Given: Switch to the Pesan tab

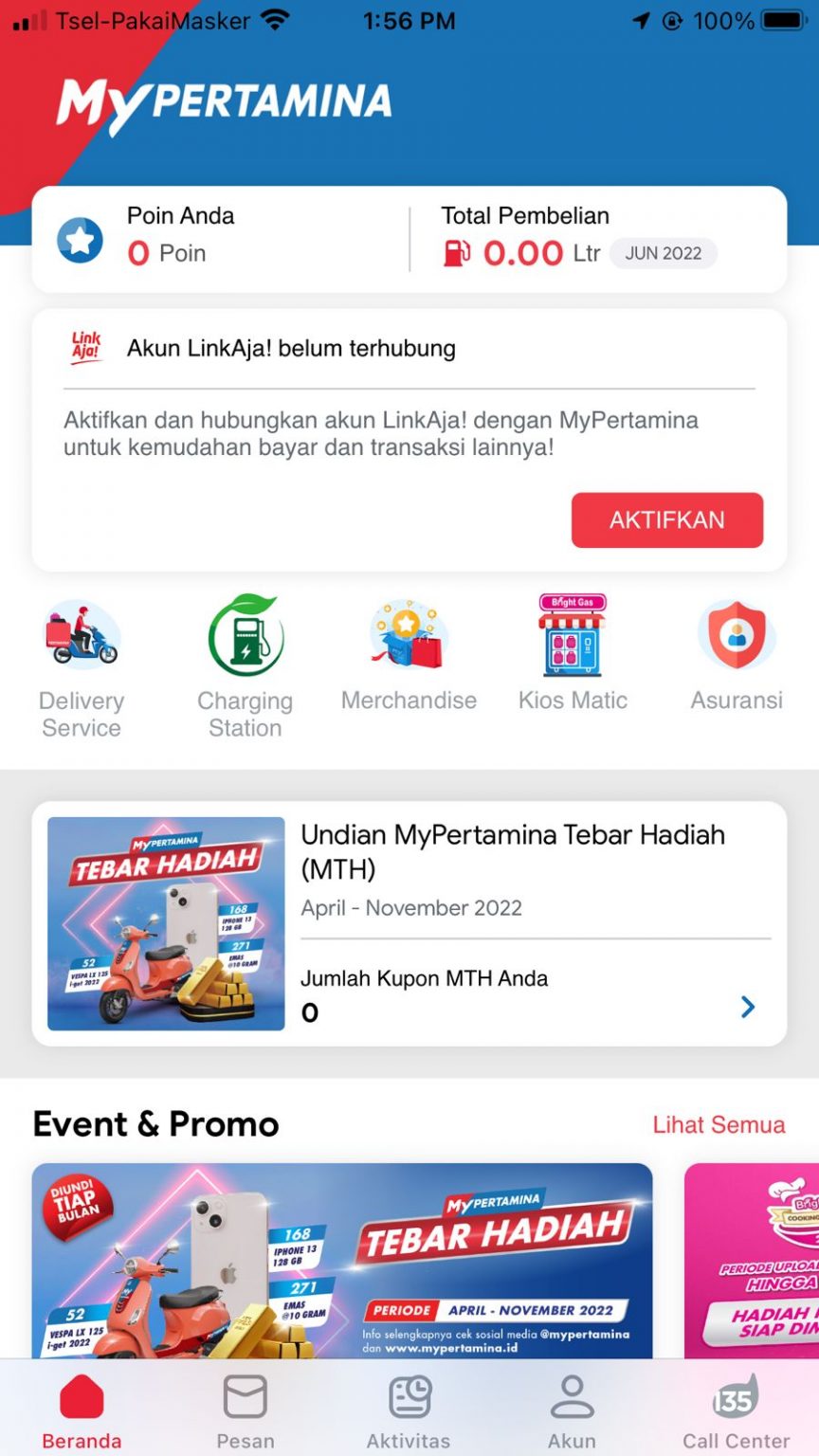Looking at the screenshot, I should (x=246, y=1410).
